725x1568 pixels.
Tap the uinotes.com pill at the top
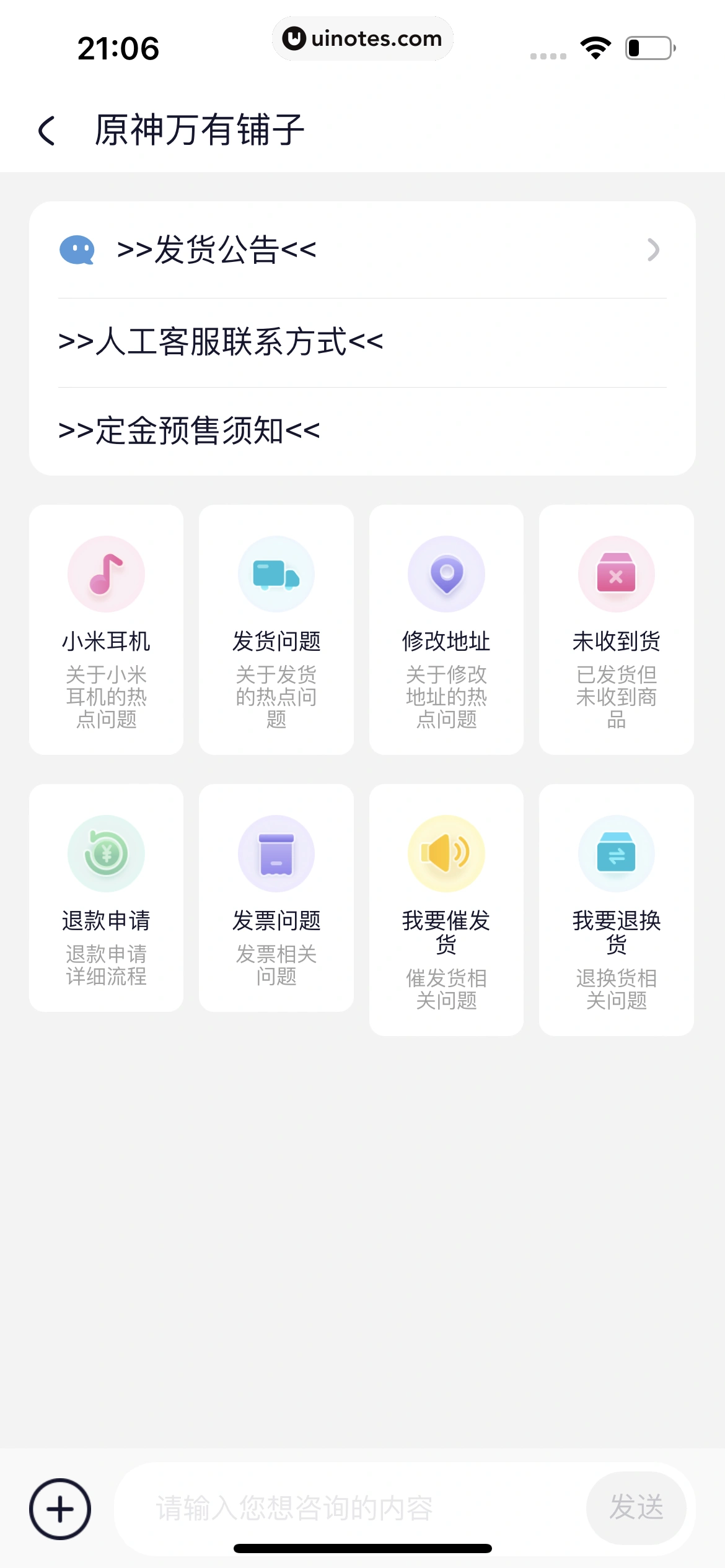362,38
